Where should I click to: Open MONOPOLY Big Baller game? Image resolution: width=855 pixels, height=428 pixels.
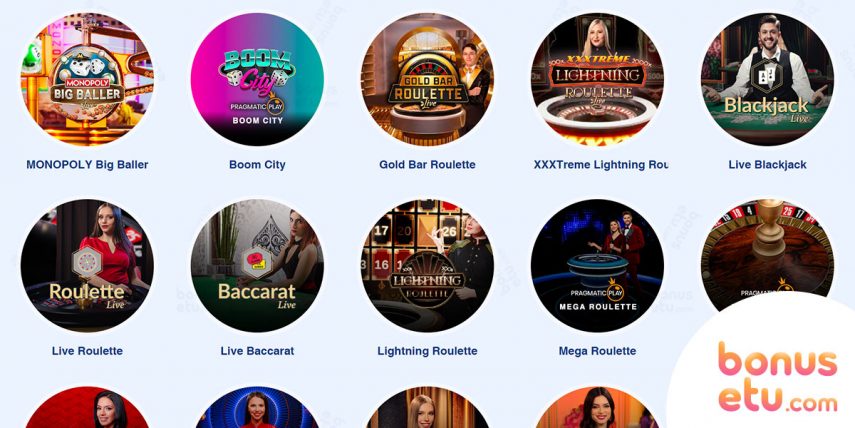87,80
